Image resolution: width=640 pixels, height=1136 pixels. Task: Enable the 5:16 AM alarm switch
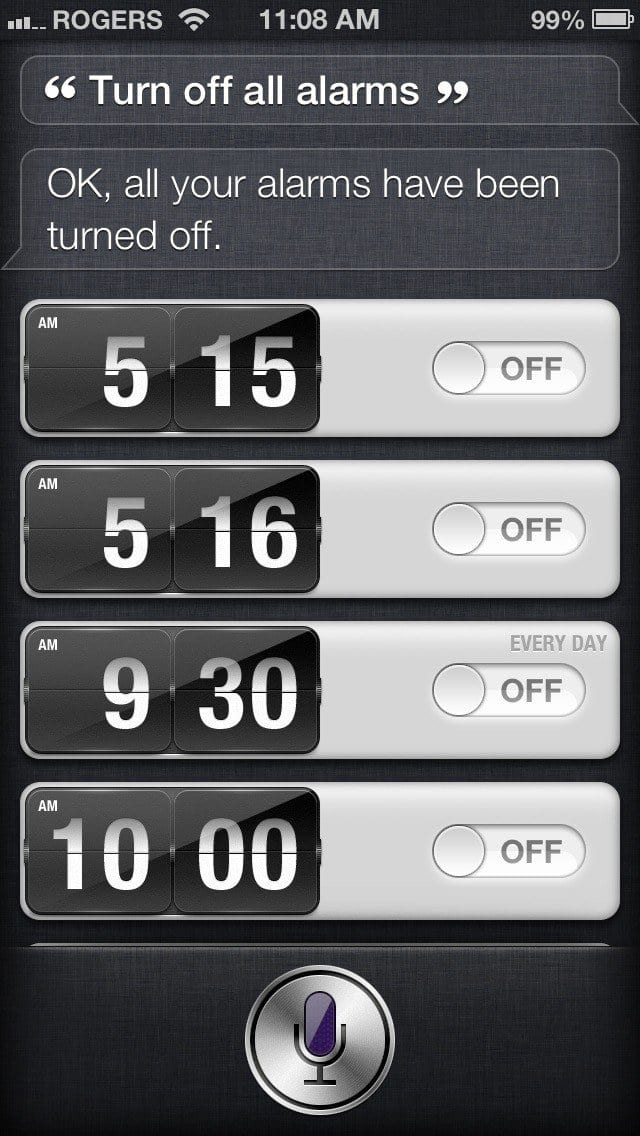508,529
